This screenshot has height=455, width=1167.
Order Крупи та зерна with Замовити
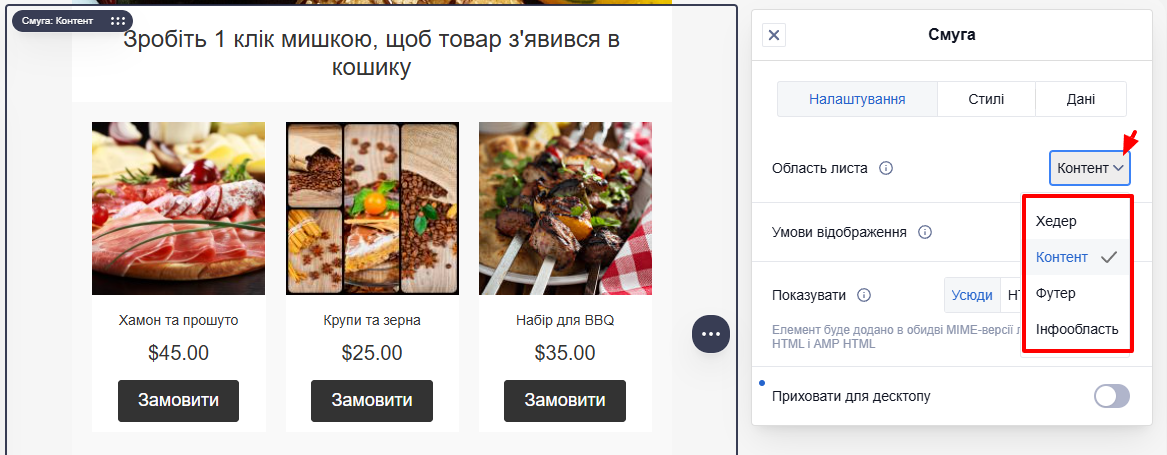click(372, 400)
